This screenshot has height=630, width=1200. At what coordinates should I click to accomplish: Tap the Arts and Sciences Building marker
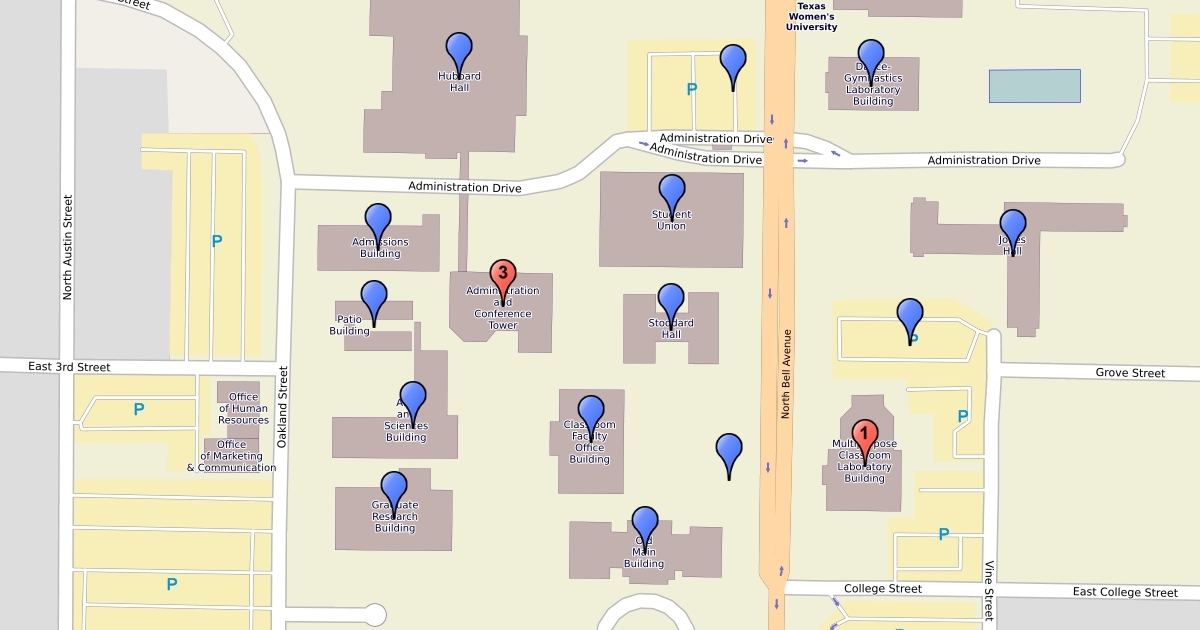point(412,398)
